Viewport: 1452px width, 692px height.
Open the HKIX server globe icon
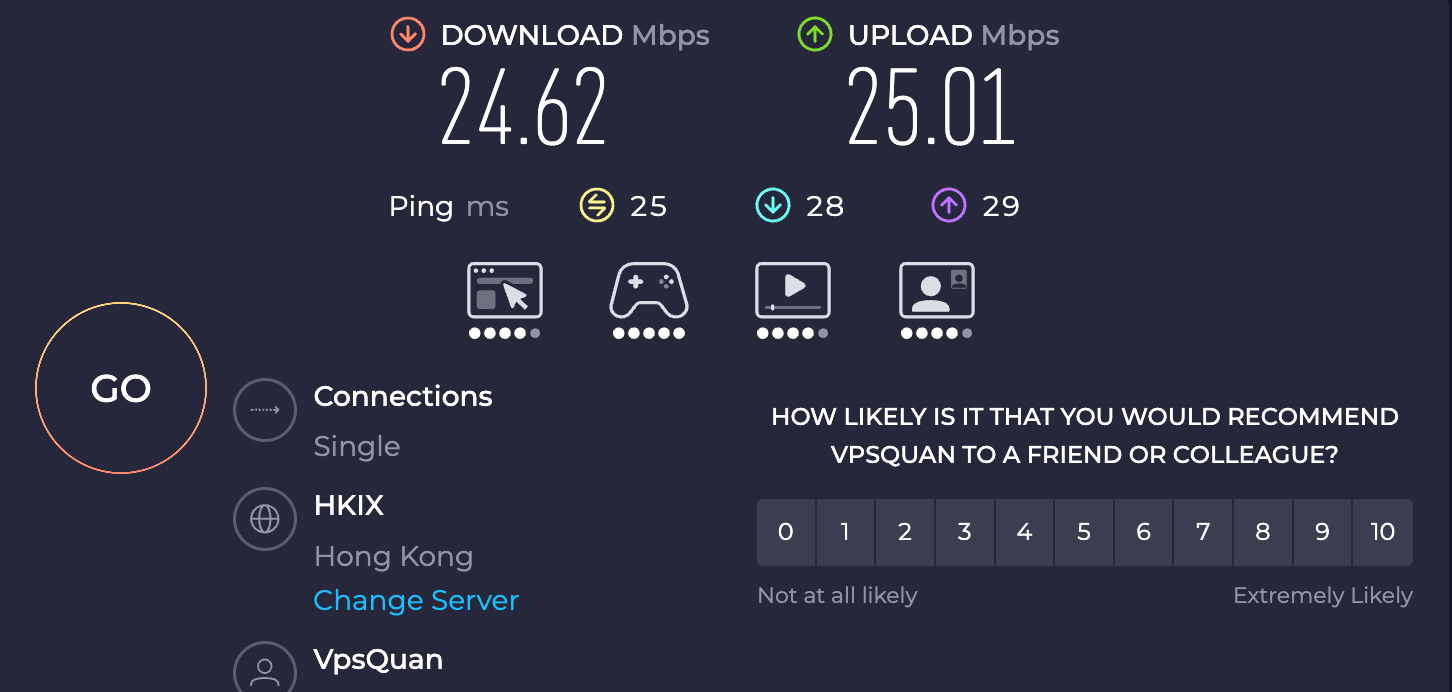(x=265, y=519)
